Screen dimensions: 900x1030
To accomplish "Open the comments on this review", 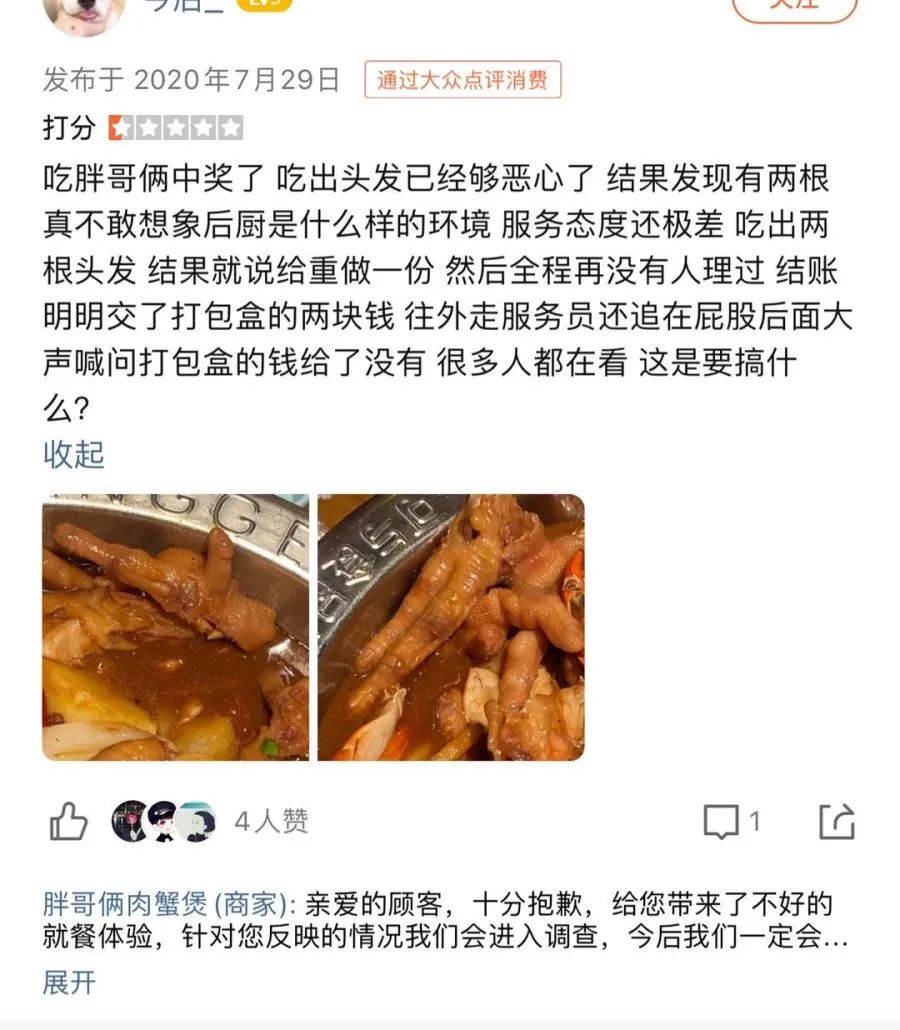I will coord(732,822).
